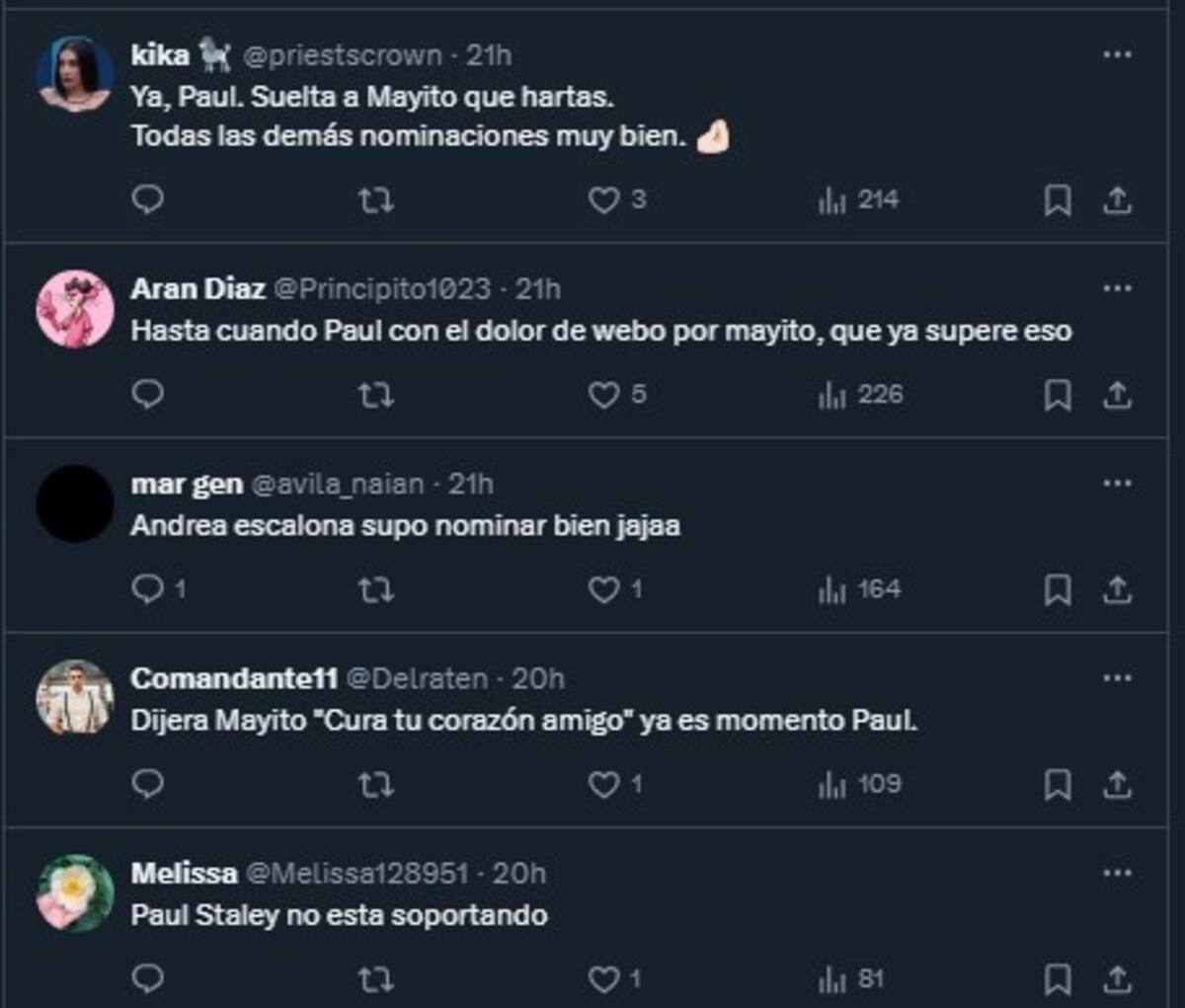Screen dimensions: 1185x1008
Task: Open the overflow menu on kika's tweet
Action: tap(1117, 54)
